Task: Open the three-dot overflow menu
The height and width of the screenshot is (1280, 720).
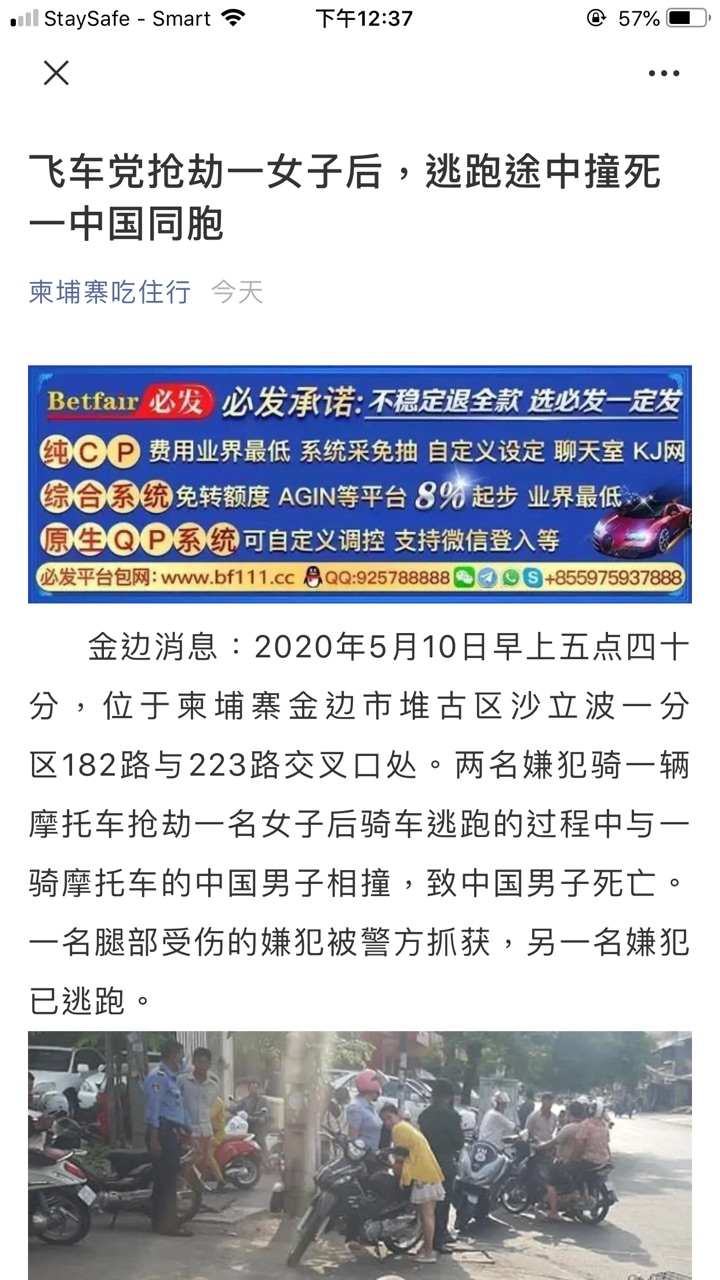Action: pos(664,73)
